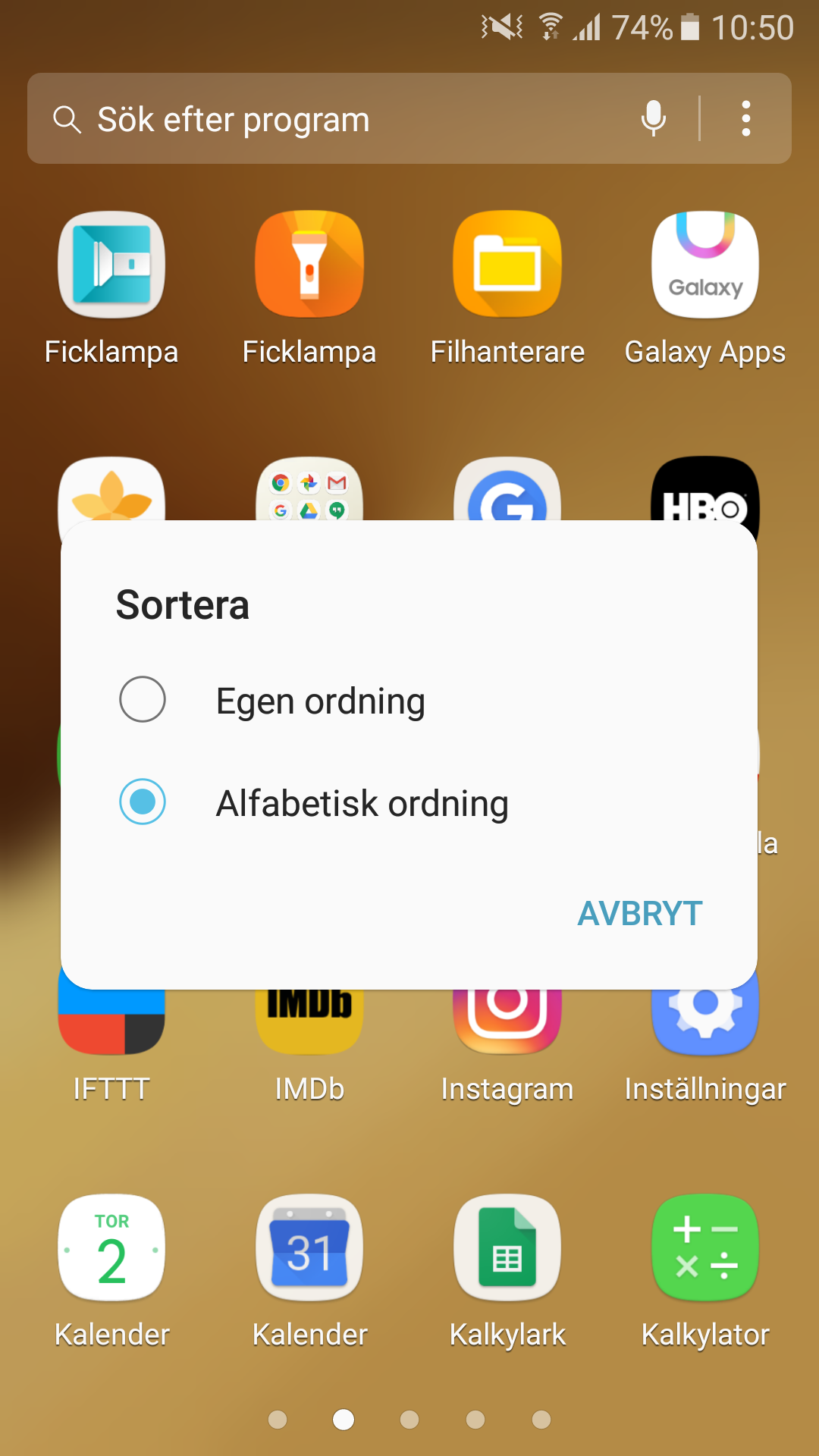819x1456 pixels.
Task: Open Inställningar settings
Action: 705,1024
